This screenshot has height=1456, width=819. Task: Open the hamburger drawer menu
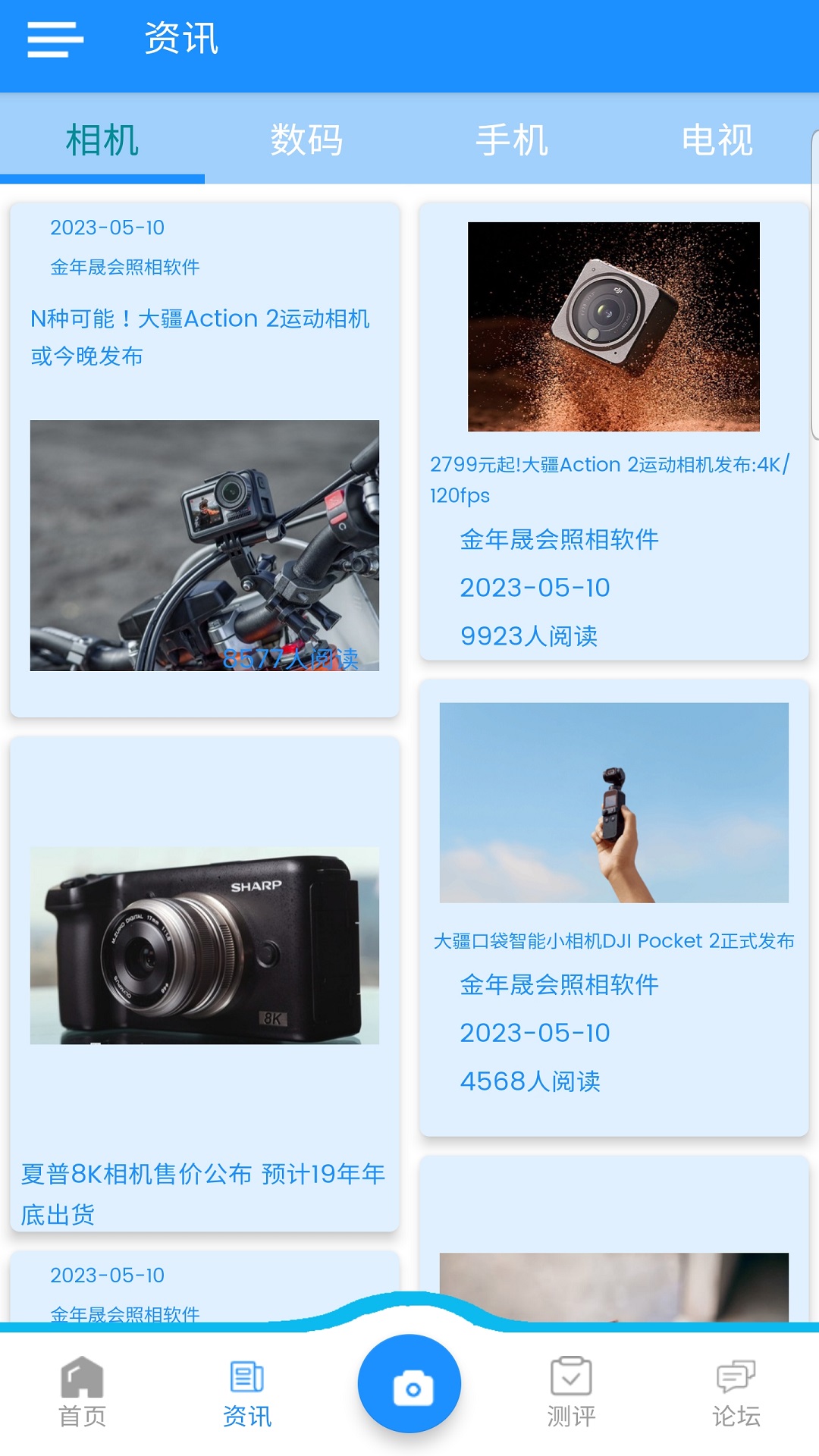[55, 39]
